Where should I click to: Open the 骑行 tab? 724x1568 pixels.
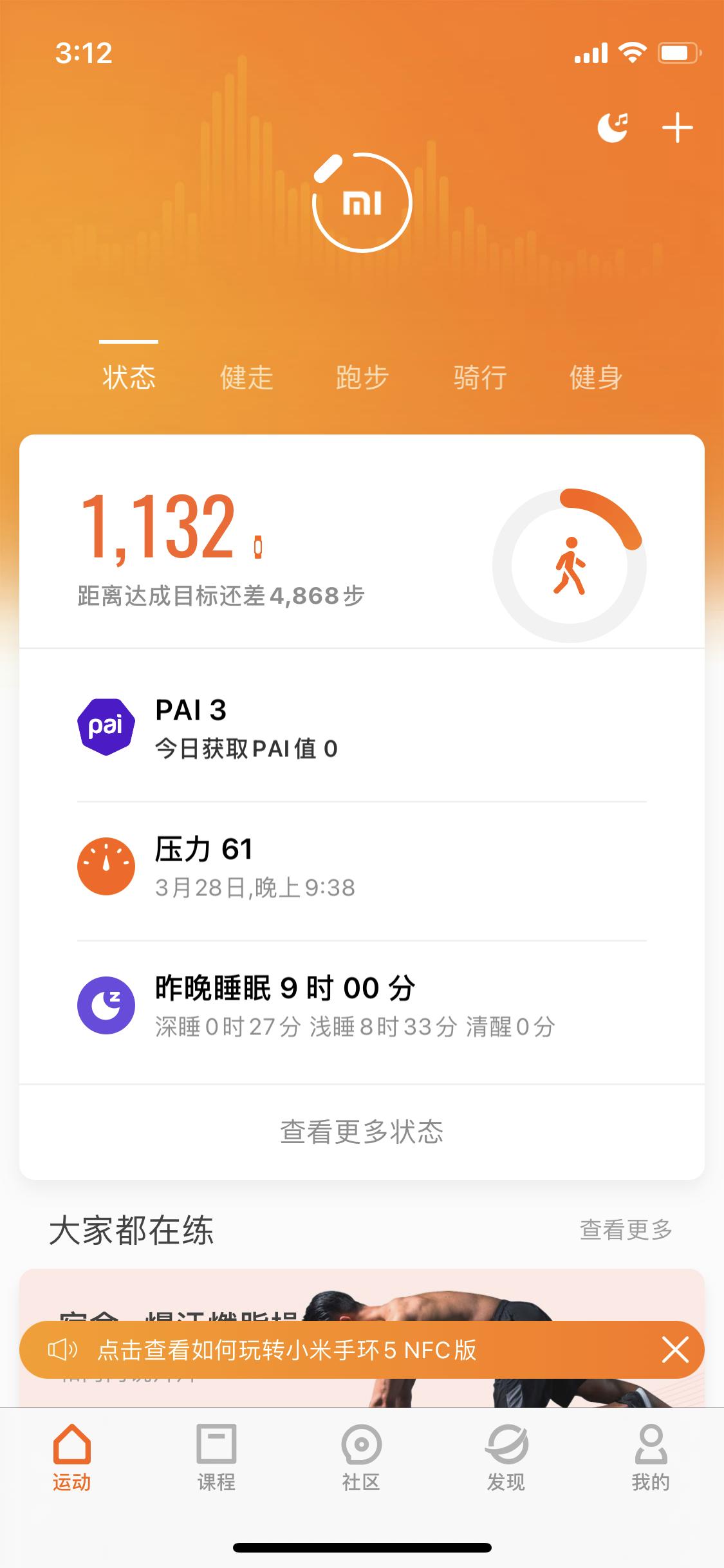coord(478,378)
